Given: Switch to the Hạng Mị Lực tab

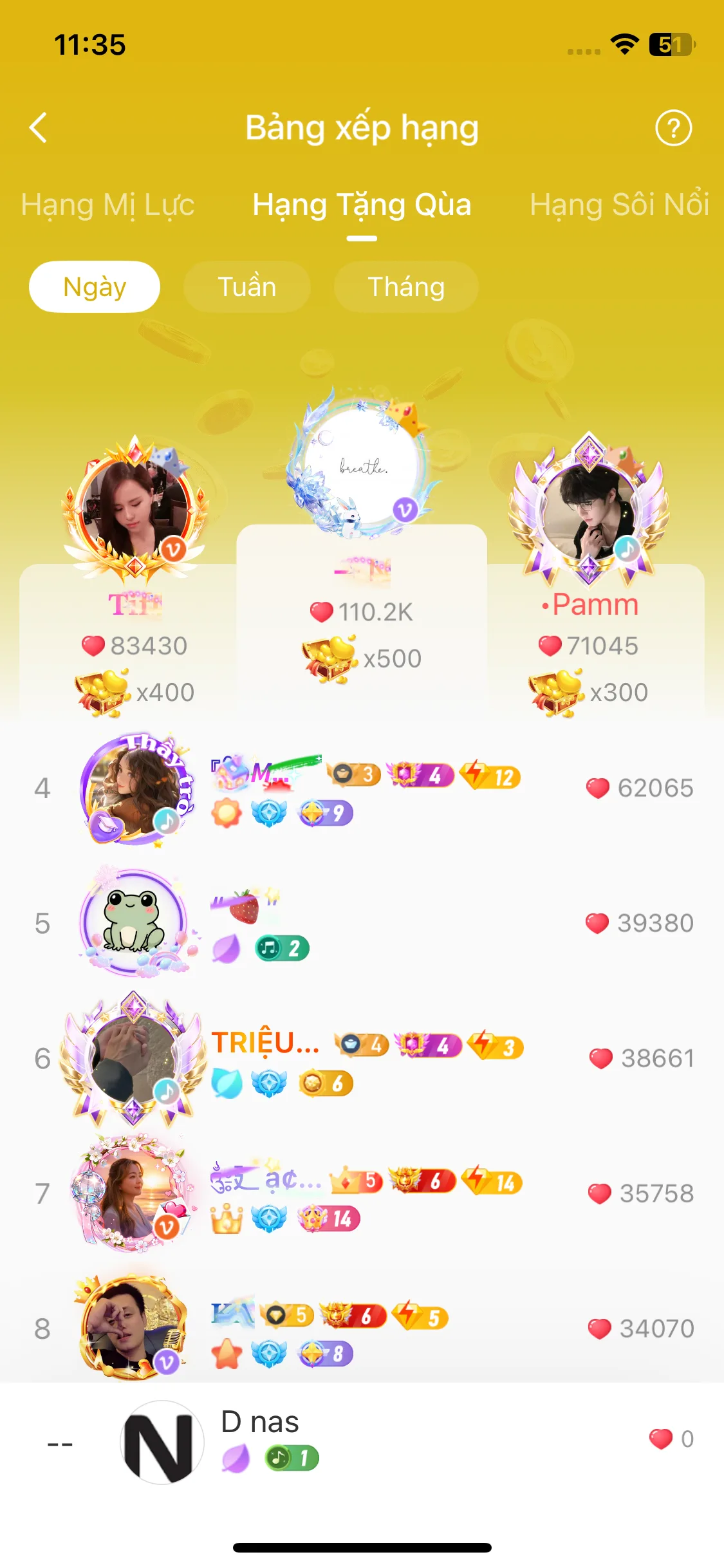Looking at the screenshot, I should coord(107,205).
